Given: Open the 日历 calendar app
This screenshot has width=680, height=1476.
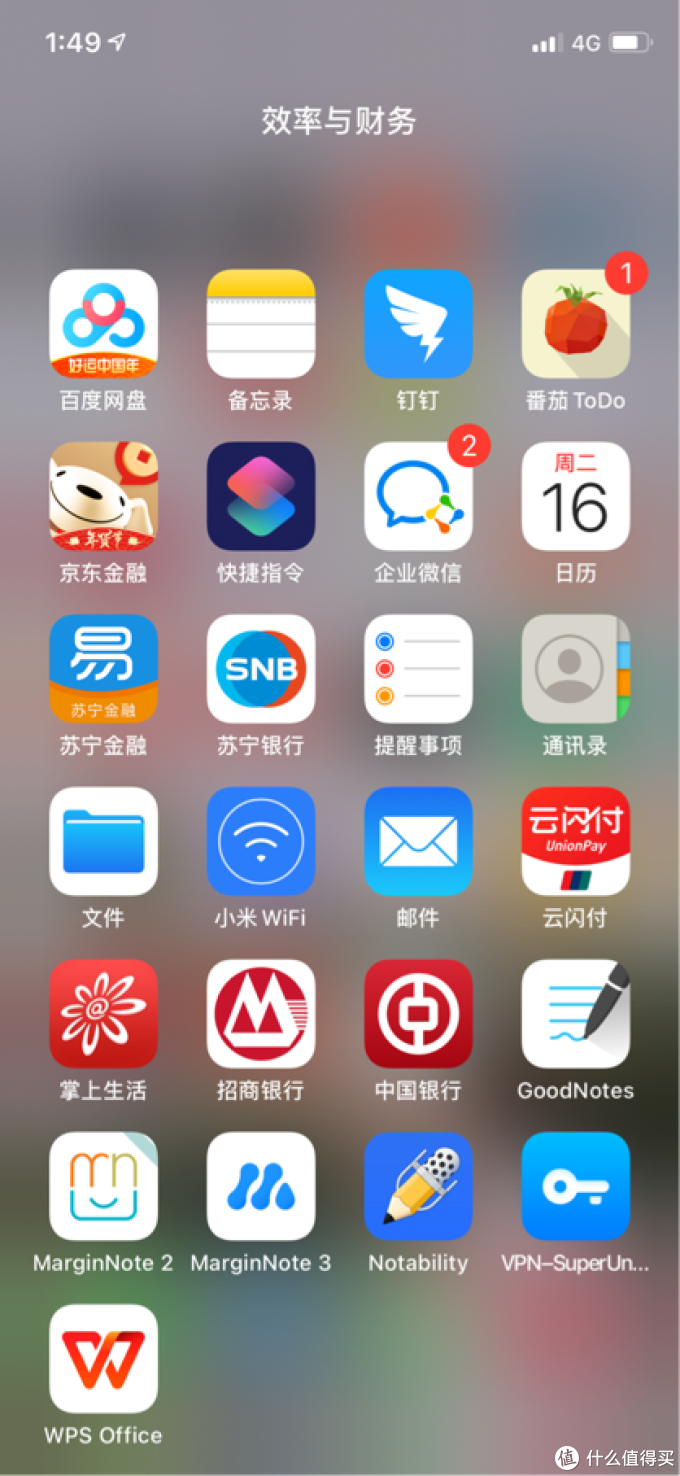Looking at the screenshot, I should point(575,496).
